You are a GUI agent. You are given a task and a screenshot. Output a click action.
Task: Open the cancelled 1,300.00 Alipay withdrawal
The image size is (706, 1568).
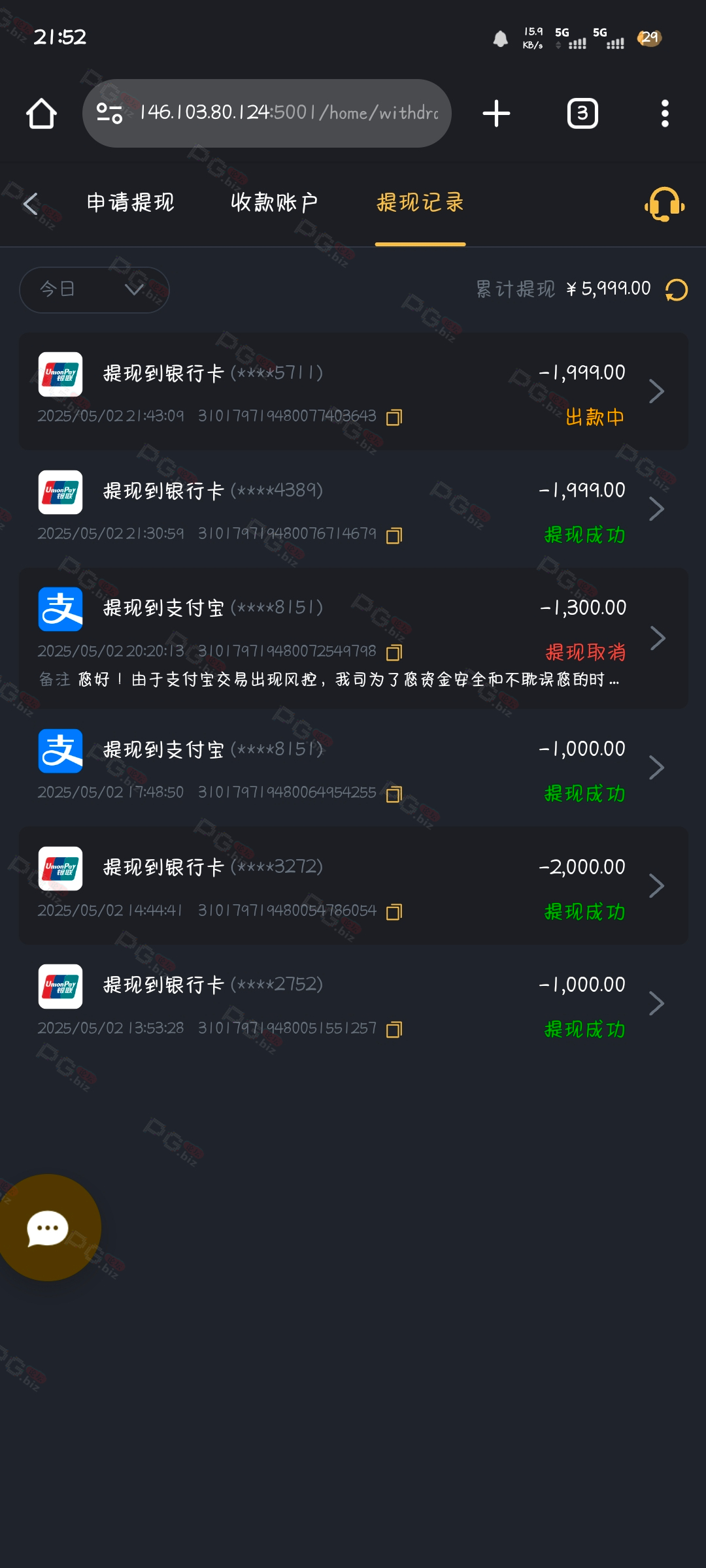[354, 638]
